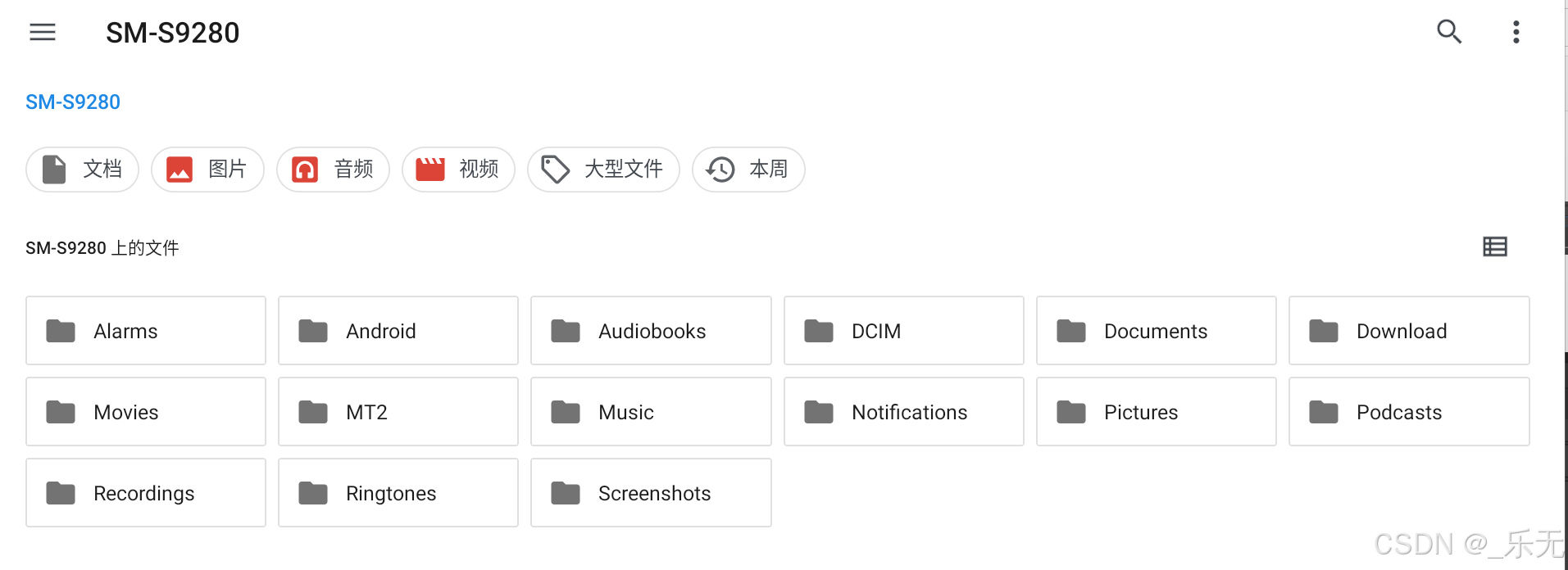Open the Music folder
The image size is (1568, 570).
(x=651, y=412)
